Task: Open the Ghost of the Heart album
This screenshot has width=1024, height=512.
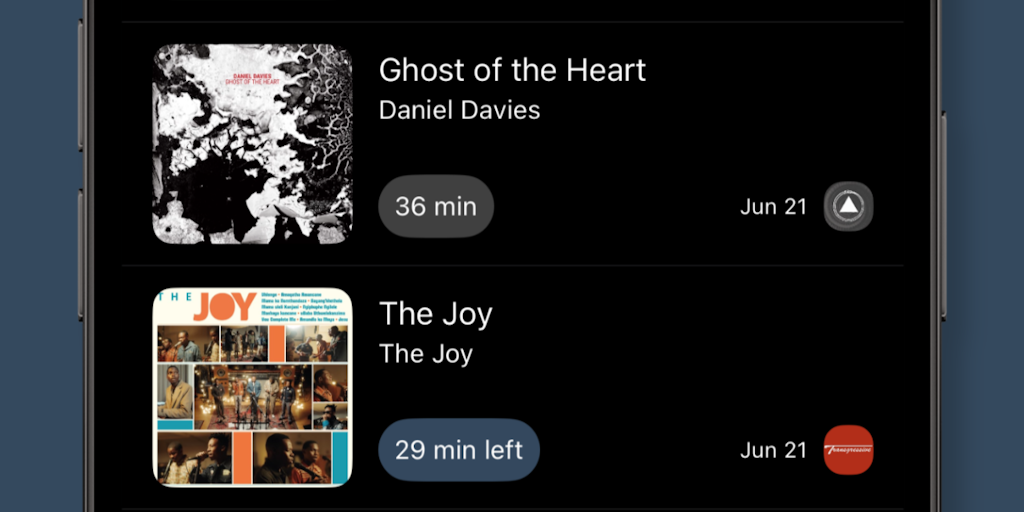Action: pos(512,71)
